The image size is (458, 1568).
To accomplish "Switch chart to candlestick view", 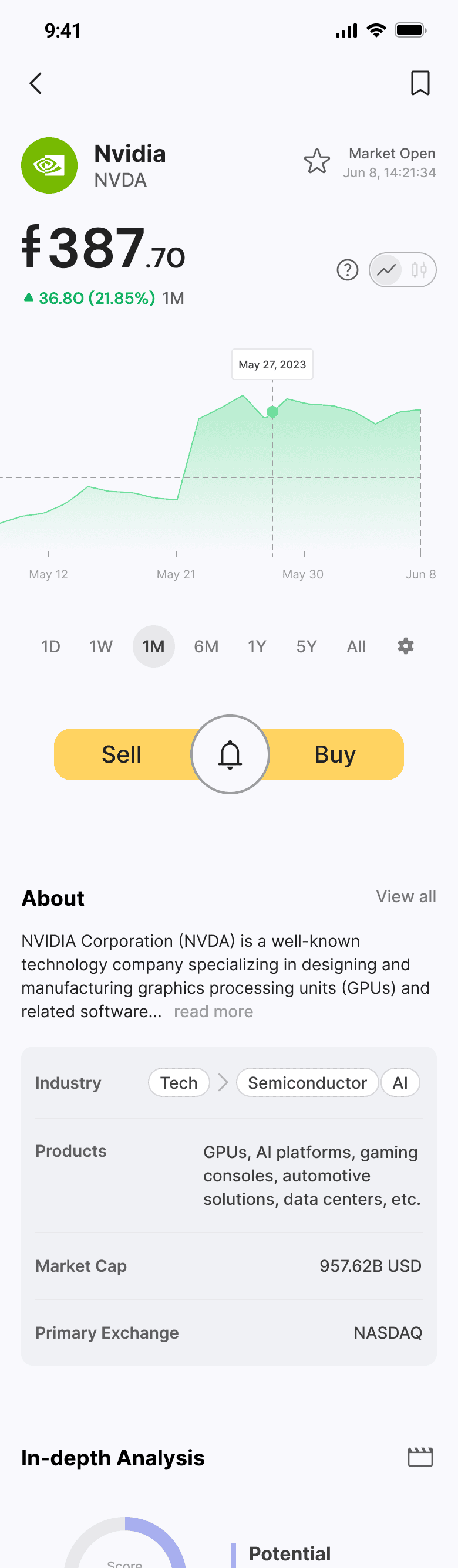I will tap(419, 270).
